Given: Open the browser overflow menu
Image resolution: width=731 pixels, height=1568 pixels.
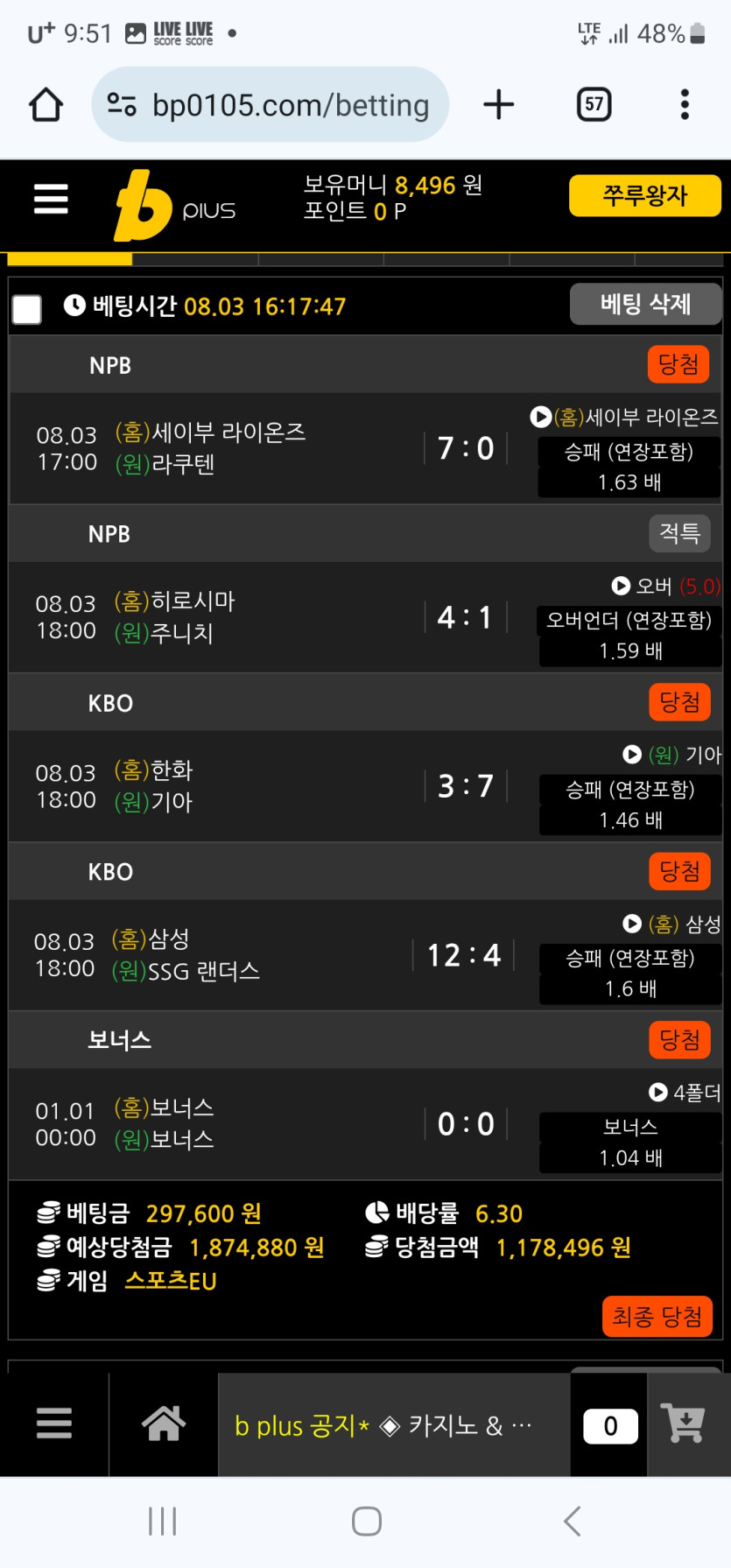Looking at the screenshot, I should click(x=685, y=105).
